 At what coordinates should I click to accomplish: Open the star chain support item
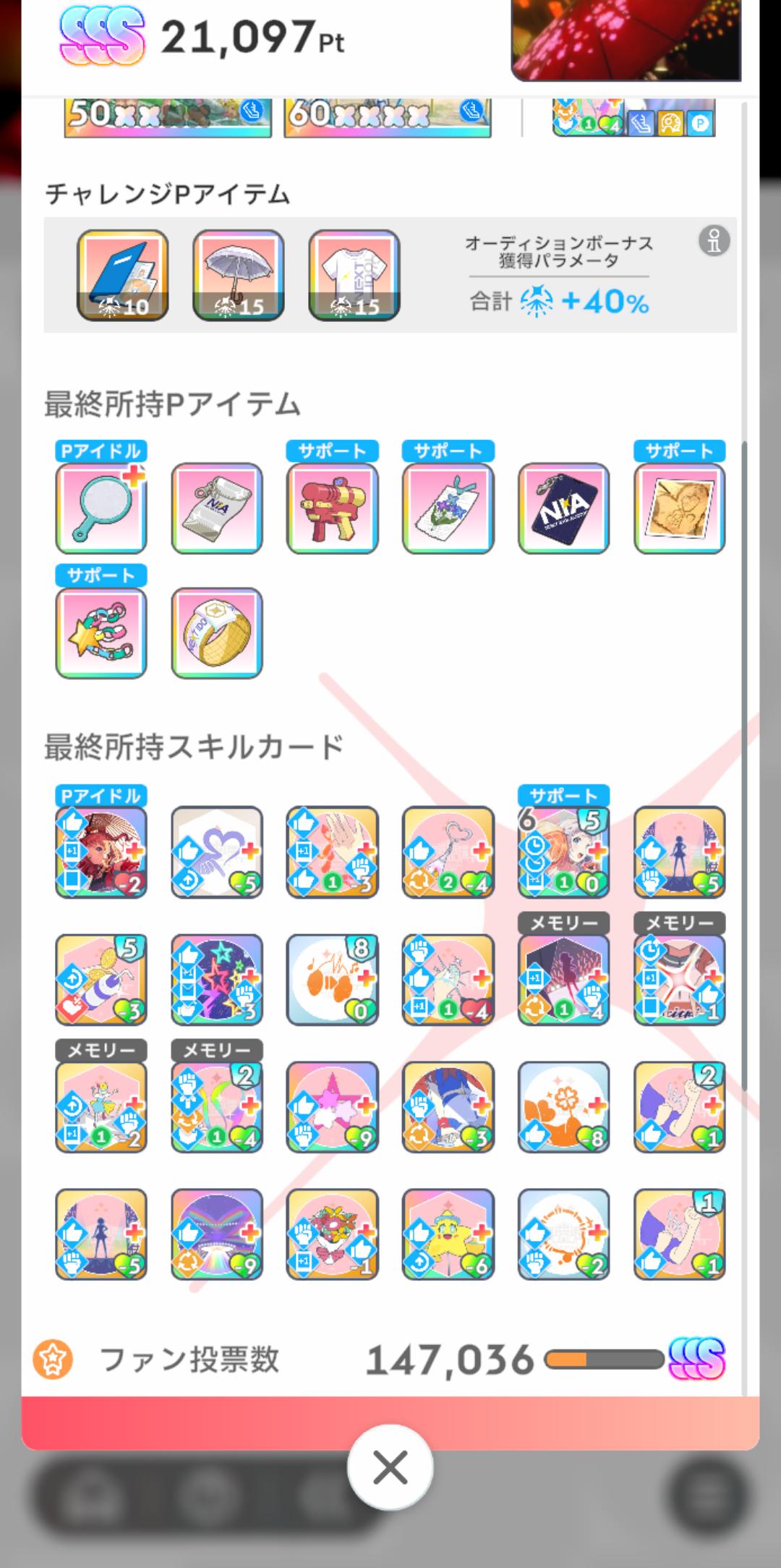click(x=101, y=633)
